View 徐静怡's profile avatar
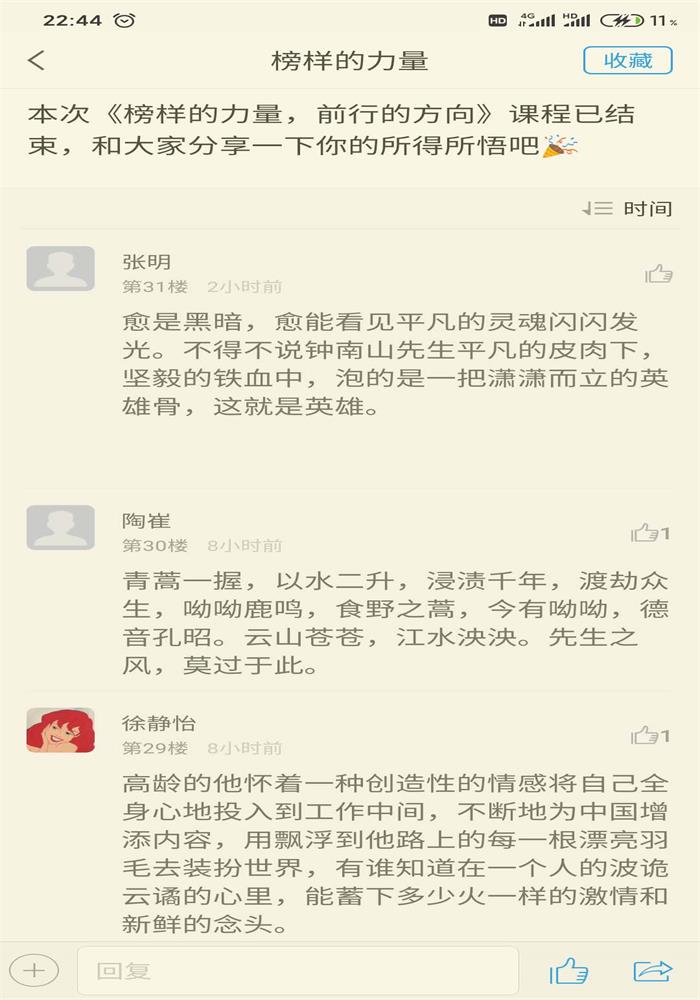 (x=60, y=730)
